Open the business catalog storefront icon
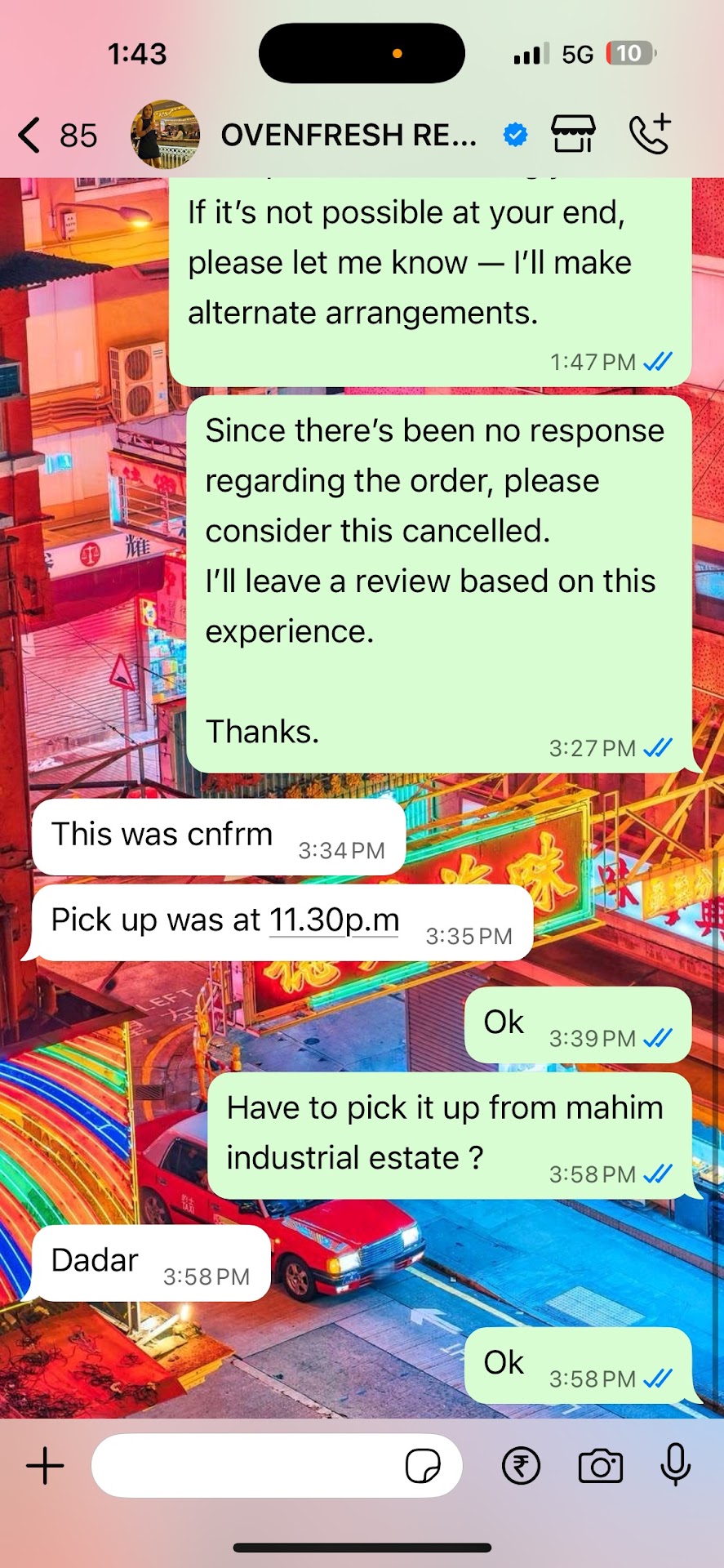724x1568 pixels. pos(573,134)
